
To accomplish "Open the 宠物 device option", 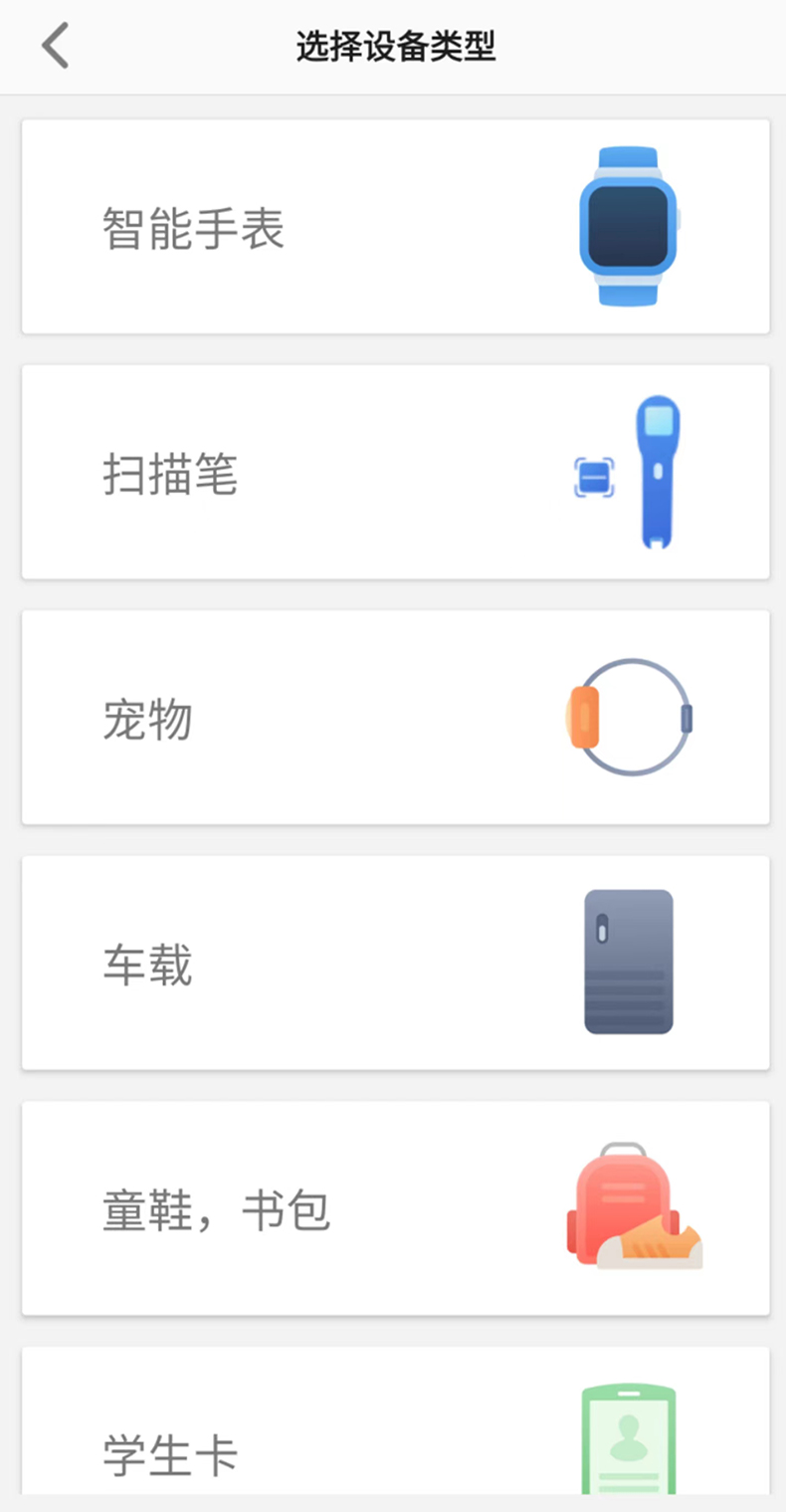I will click(x=395, y=718).
